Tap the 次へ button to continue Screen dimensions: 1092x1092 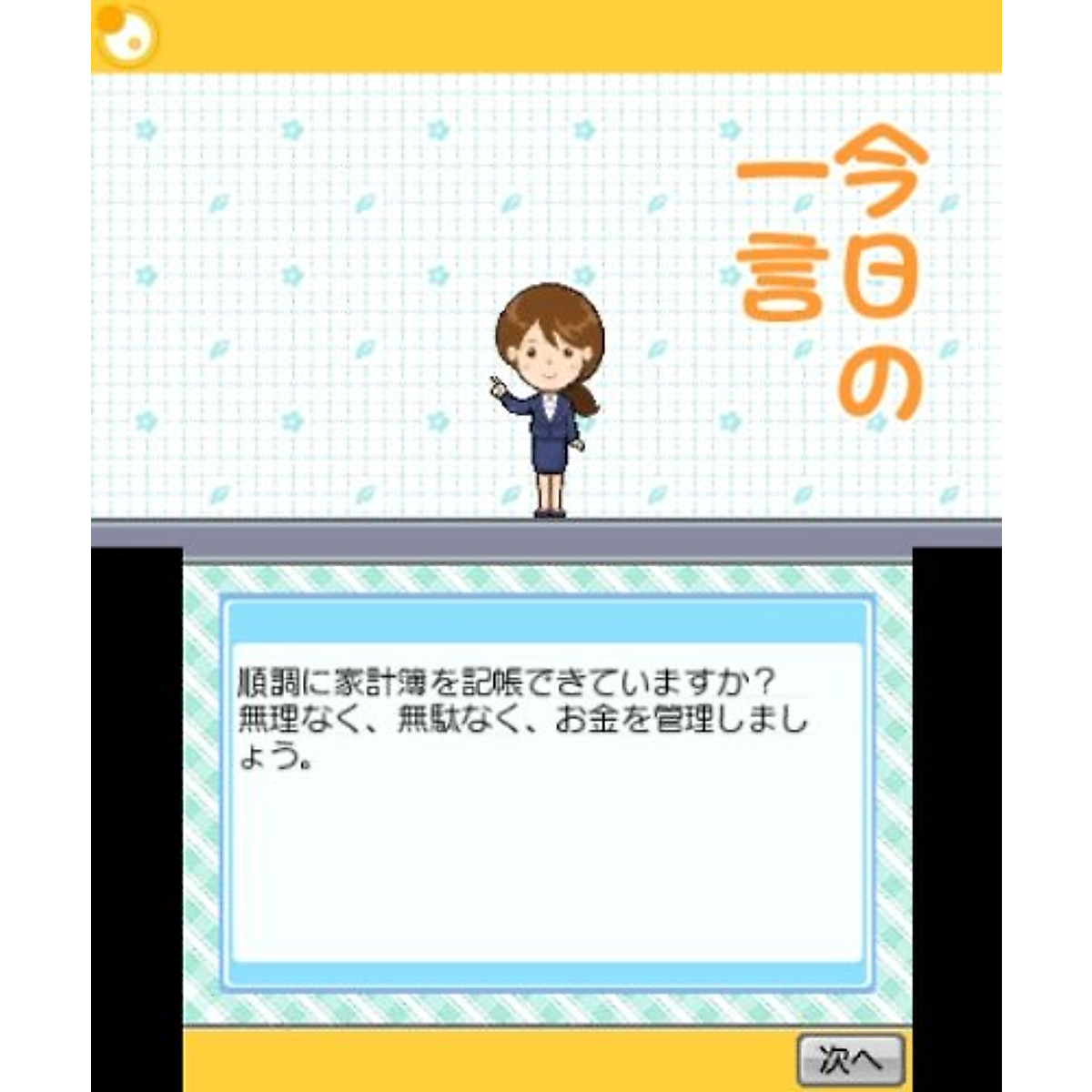tap(850, 1058)
